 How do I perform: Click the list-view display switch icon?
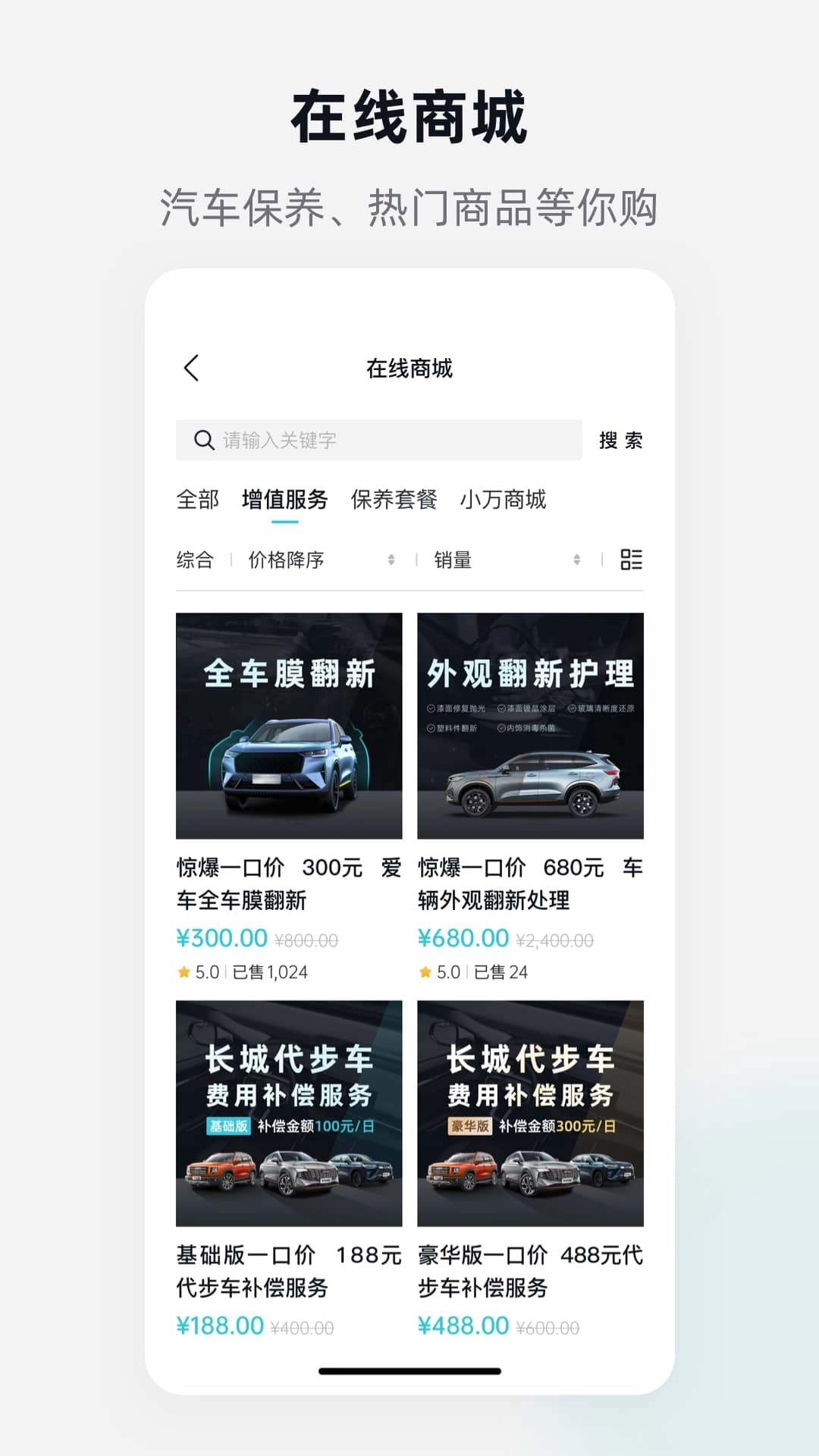(632, 560)
